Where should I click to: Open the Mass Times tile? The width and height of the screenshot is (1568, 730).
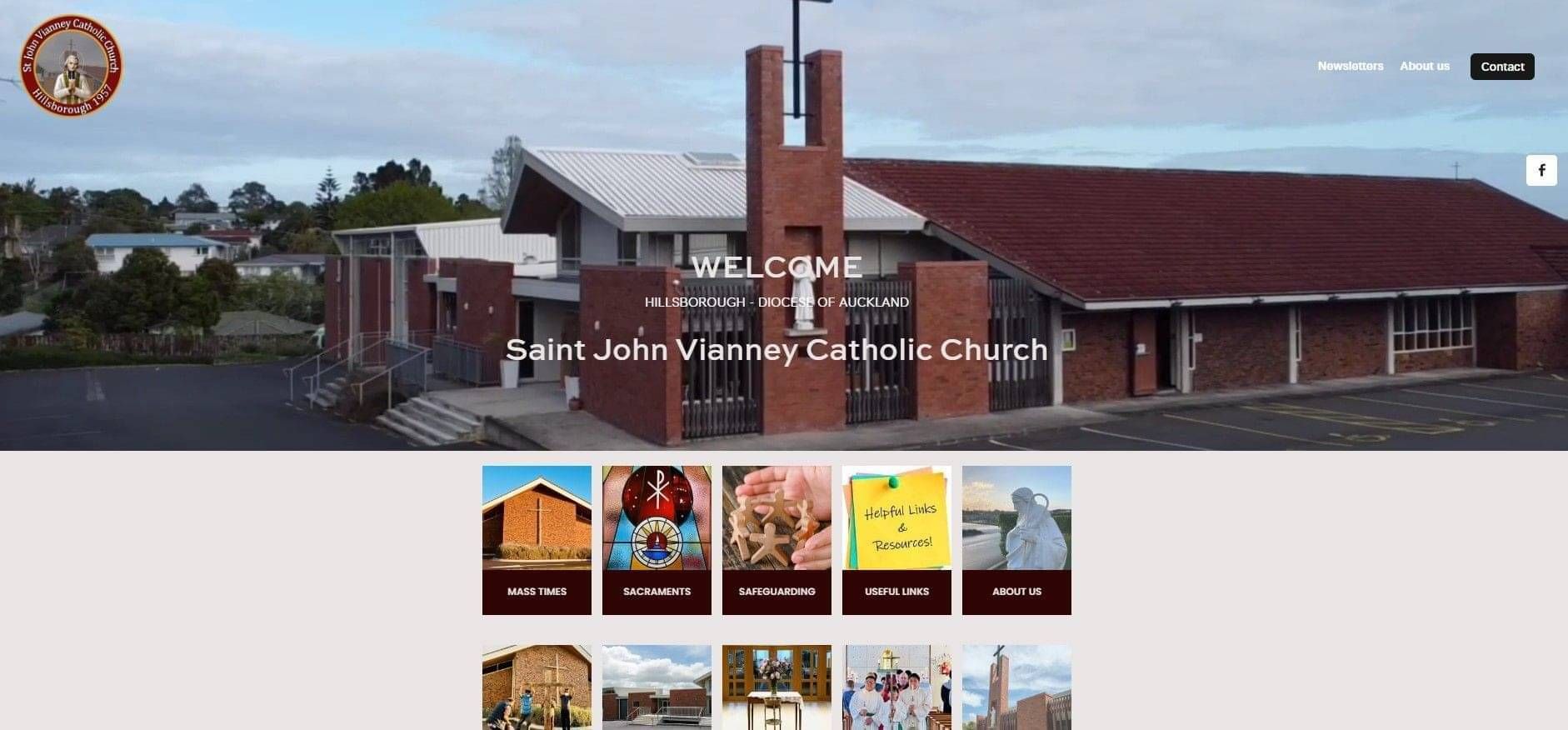tap(537, 540)
